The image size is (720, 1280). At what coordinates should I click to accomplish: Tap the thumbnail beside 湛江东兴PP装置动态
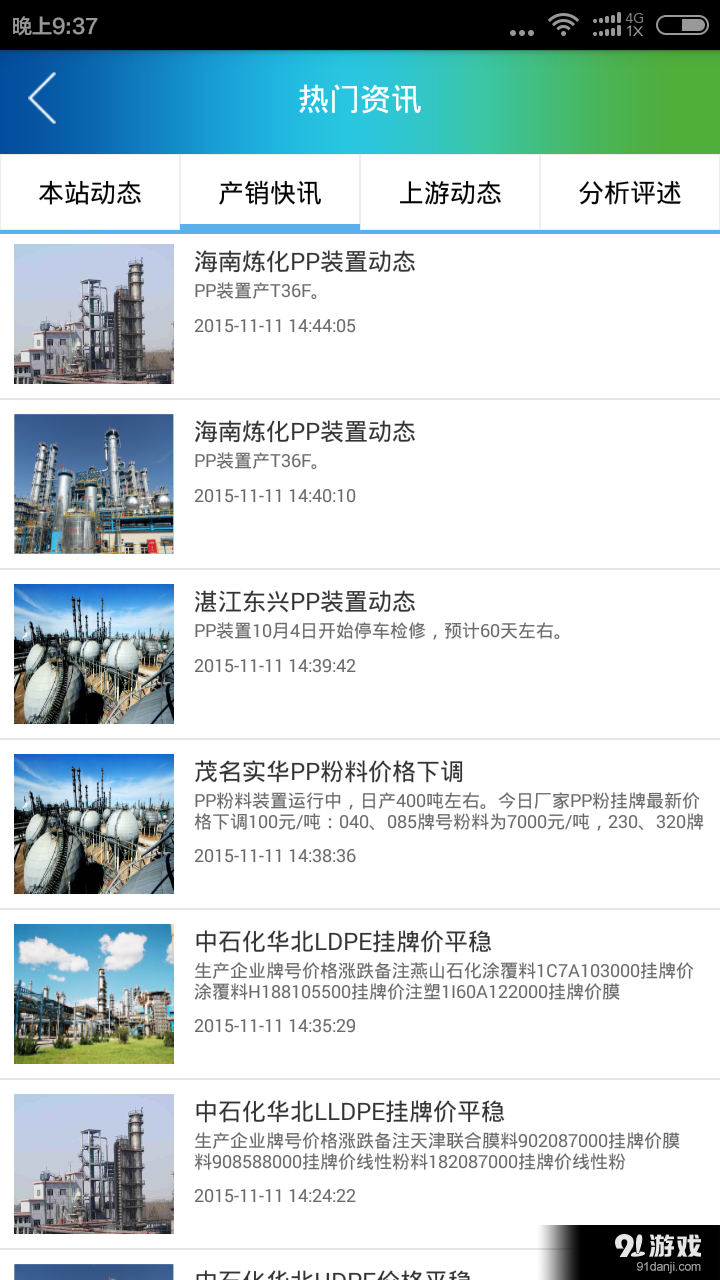[x=92, y=653]
